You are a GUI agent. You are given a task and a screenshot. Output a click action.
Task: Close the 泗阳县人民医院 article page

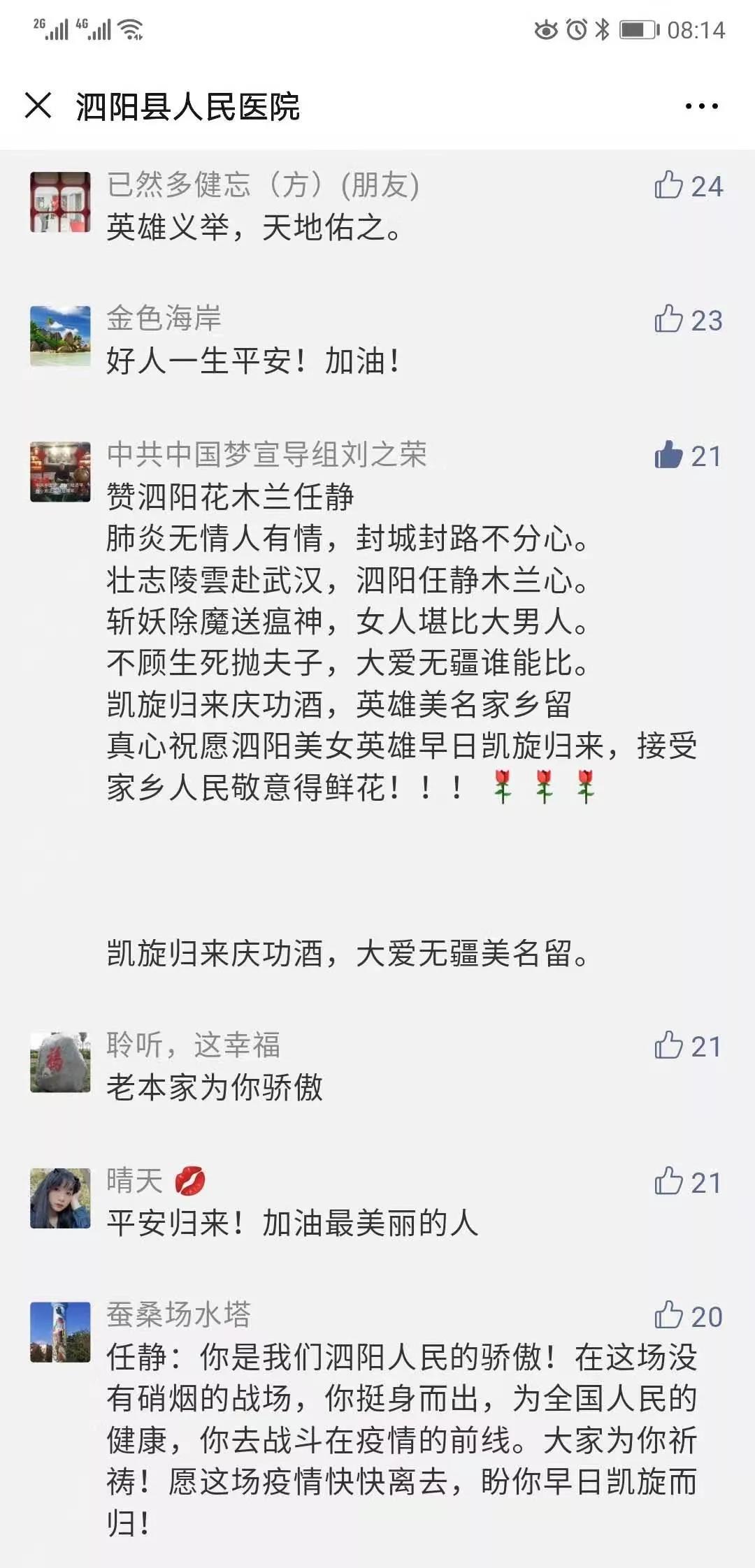38,106
